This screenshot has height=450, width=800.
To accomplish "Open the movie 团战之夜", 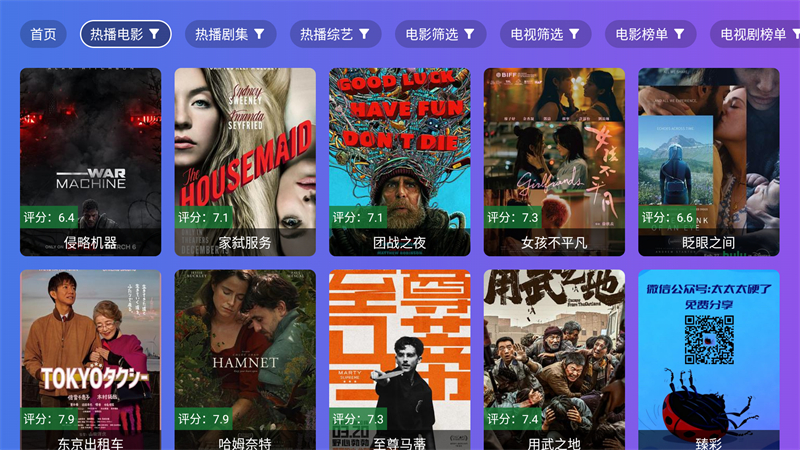I will 399,160.
